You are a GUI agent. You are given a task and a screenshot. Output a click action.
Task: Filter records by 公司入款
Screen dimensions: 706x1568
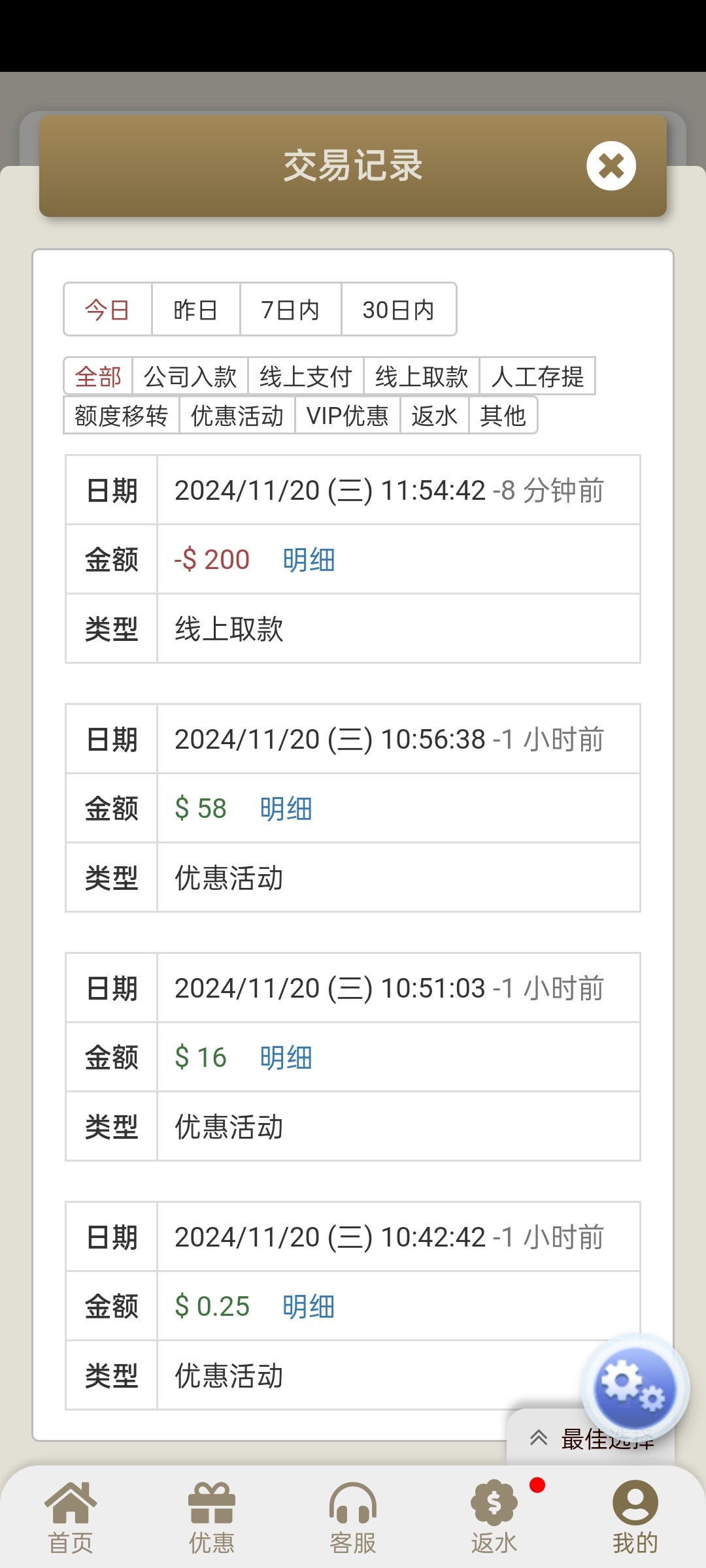pyautogui.click(x=190, y=376)
